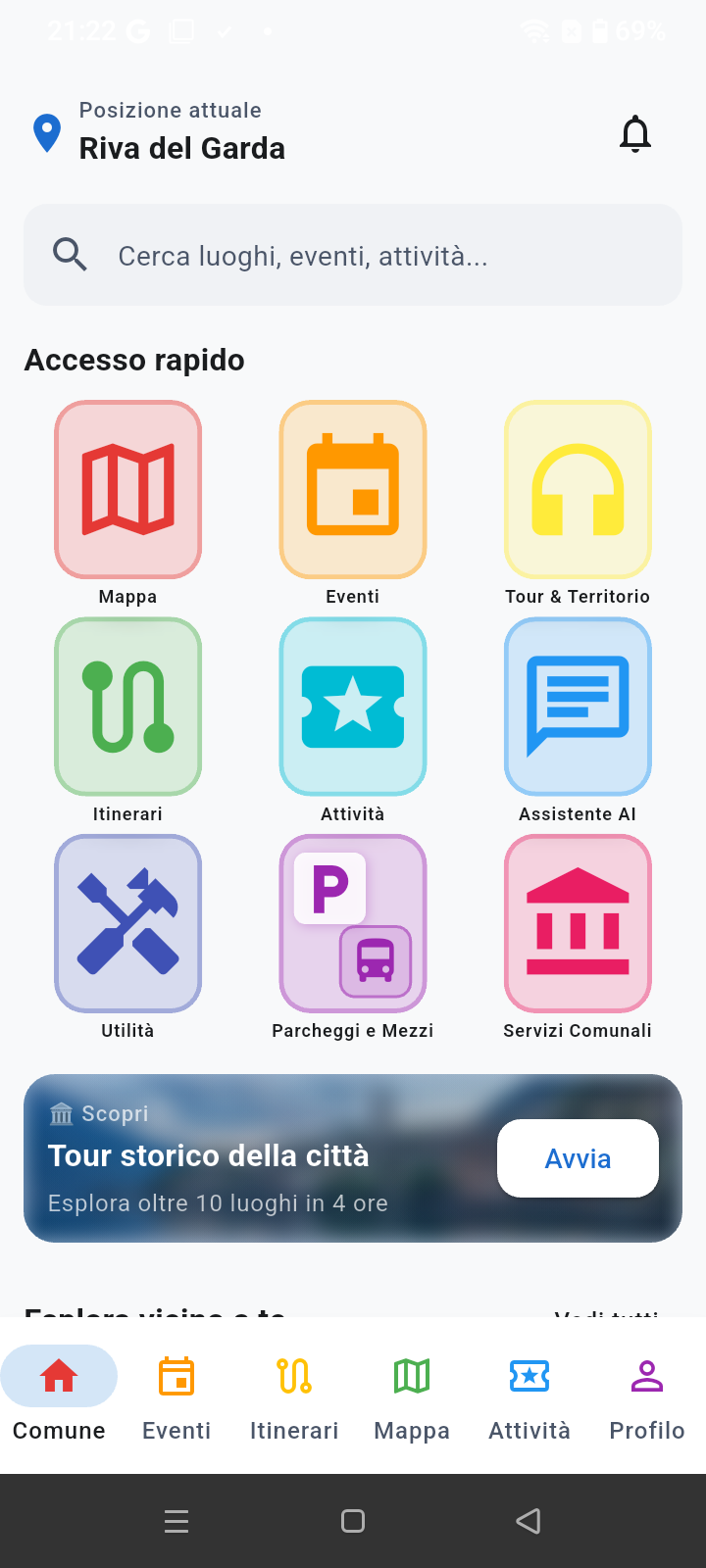
Task: Start the tour with the Avvia button
Action: (x=578, y=1157)
